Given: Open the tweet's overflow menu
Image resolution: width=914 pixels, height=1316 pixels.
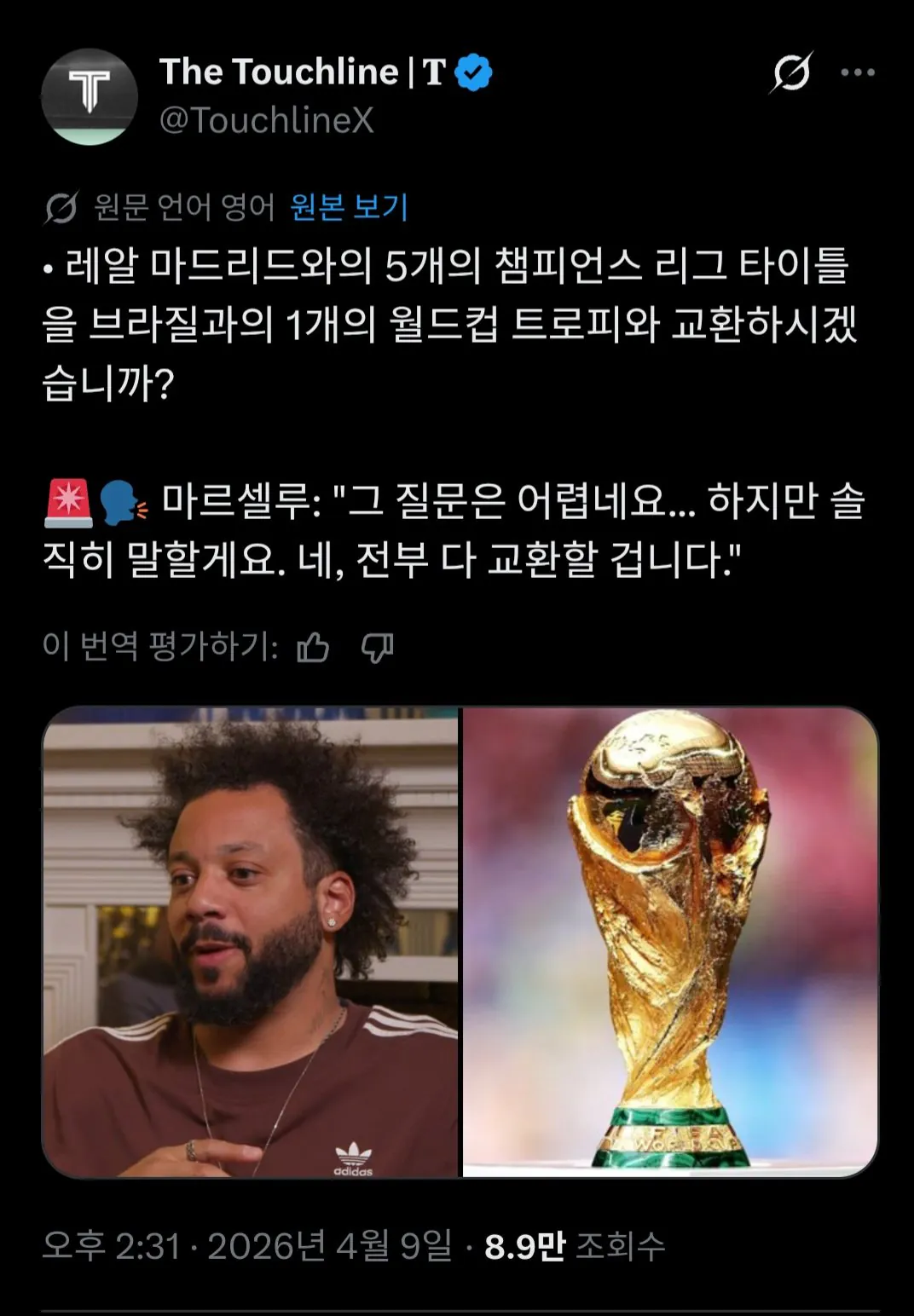Looking at the screenshot, I should pyautogui.click(x=858, y=72).
